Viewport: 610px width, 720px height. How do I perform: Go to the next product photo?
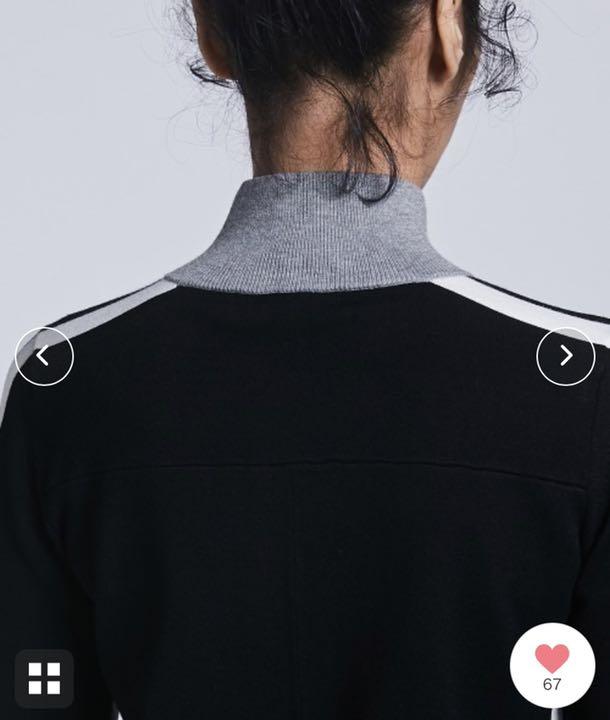pyautogui.click(x=565, y=356)
